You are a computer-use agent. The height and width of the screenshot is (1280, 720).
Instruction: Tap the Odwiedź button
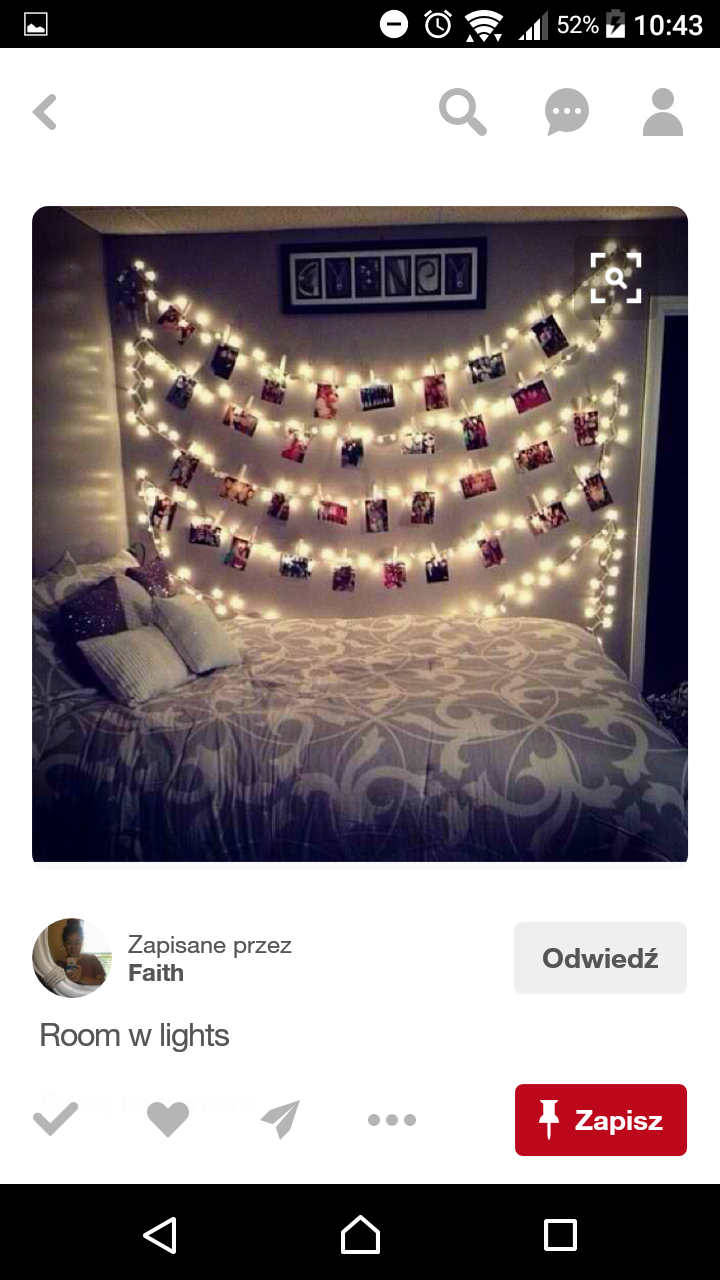[x=600, y=958]
